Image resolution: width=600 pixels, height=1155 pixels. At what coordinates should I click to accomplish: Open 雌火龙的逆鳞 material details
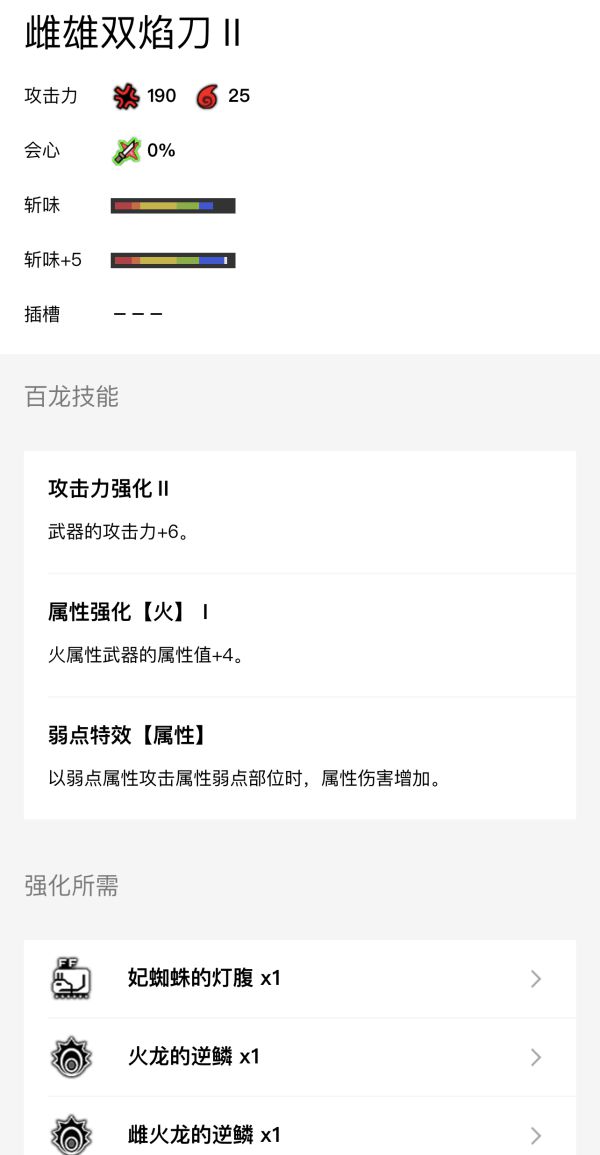point(300,1135)
